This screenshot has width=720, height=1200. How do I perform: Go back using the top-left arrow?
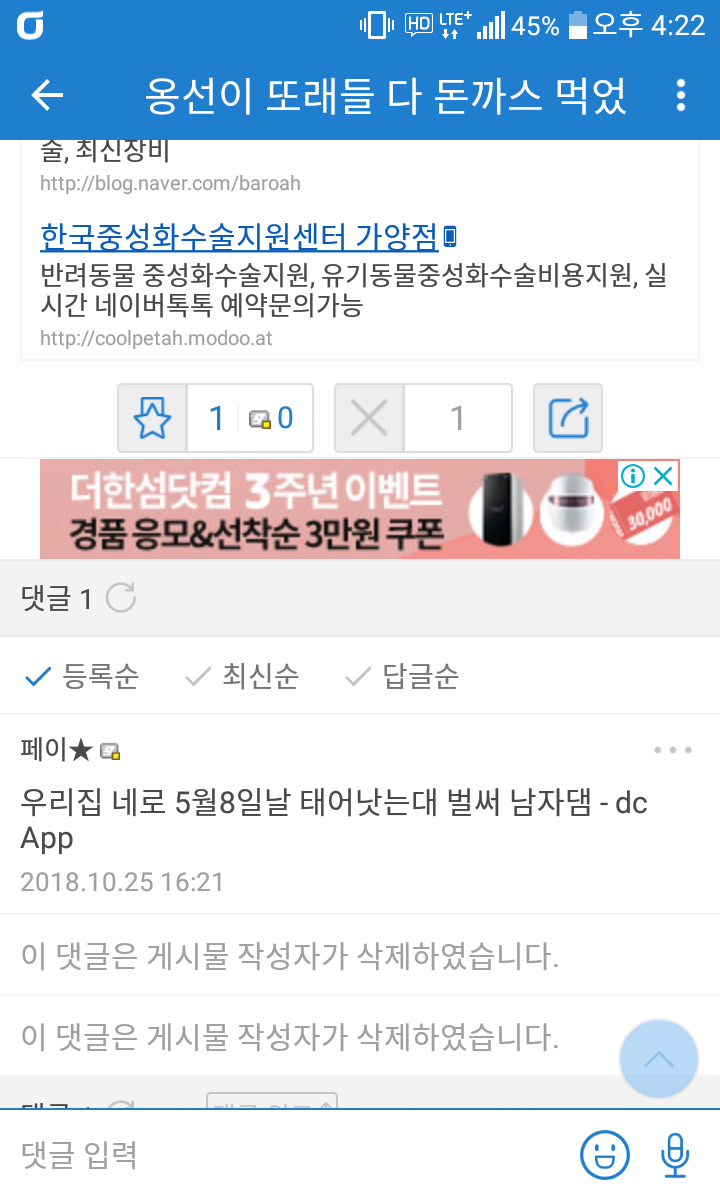tap(47, 96)
